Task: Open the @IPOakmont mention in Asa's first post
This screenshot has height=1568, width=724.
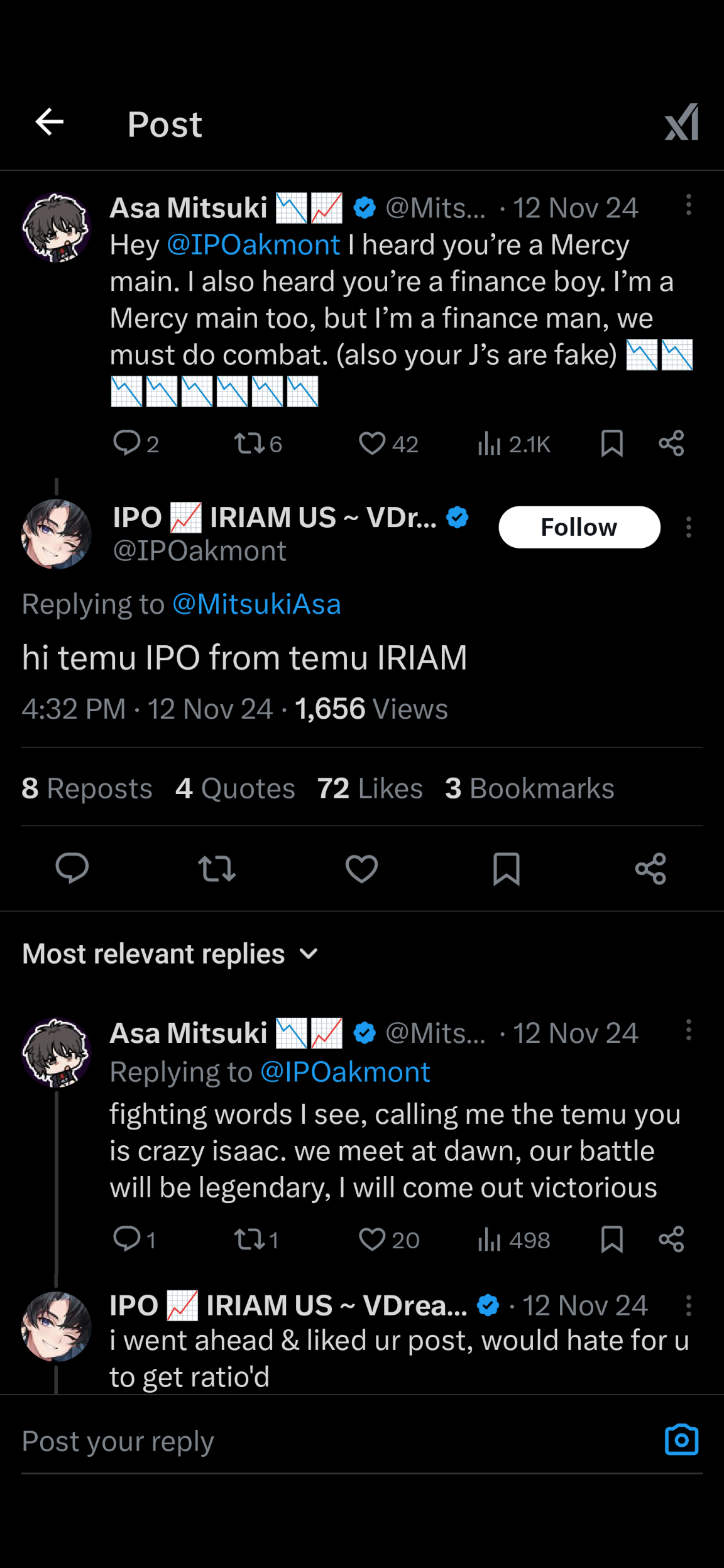Action: pyautogui.click(x=253, y=245)
